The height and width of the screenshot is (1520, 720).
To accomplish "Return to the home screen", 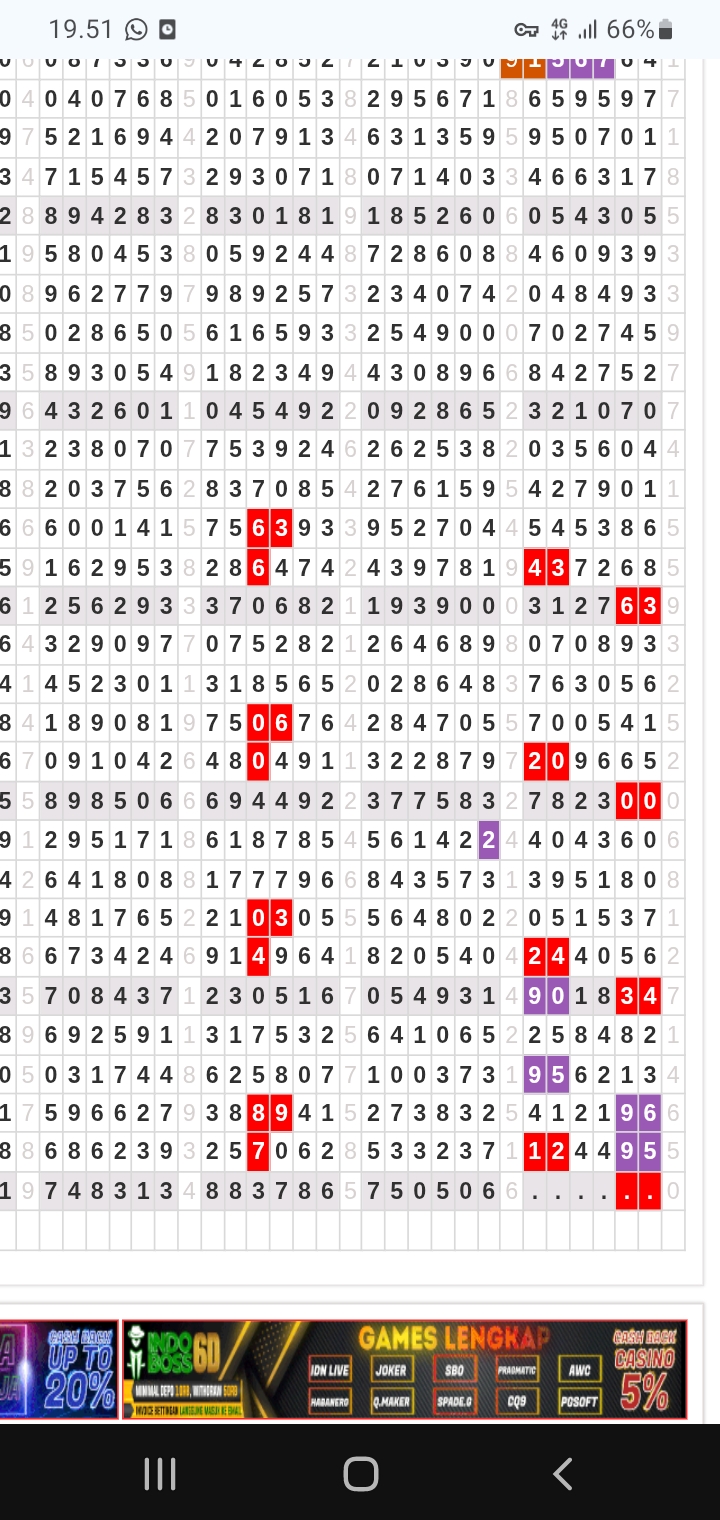I will [x=360, y=1473].
